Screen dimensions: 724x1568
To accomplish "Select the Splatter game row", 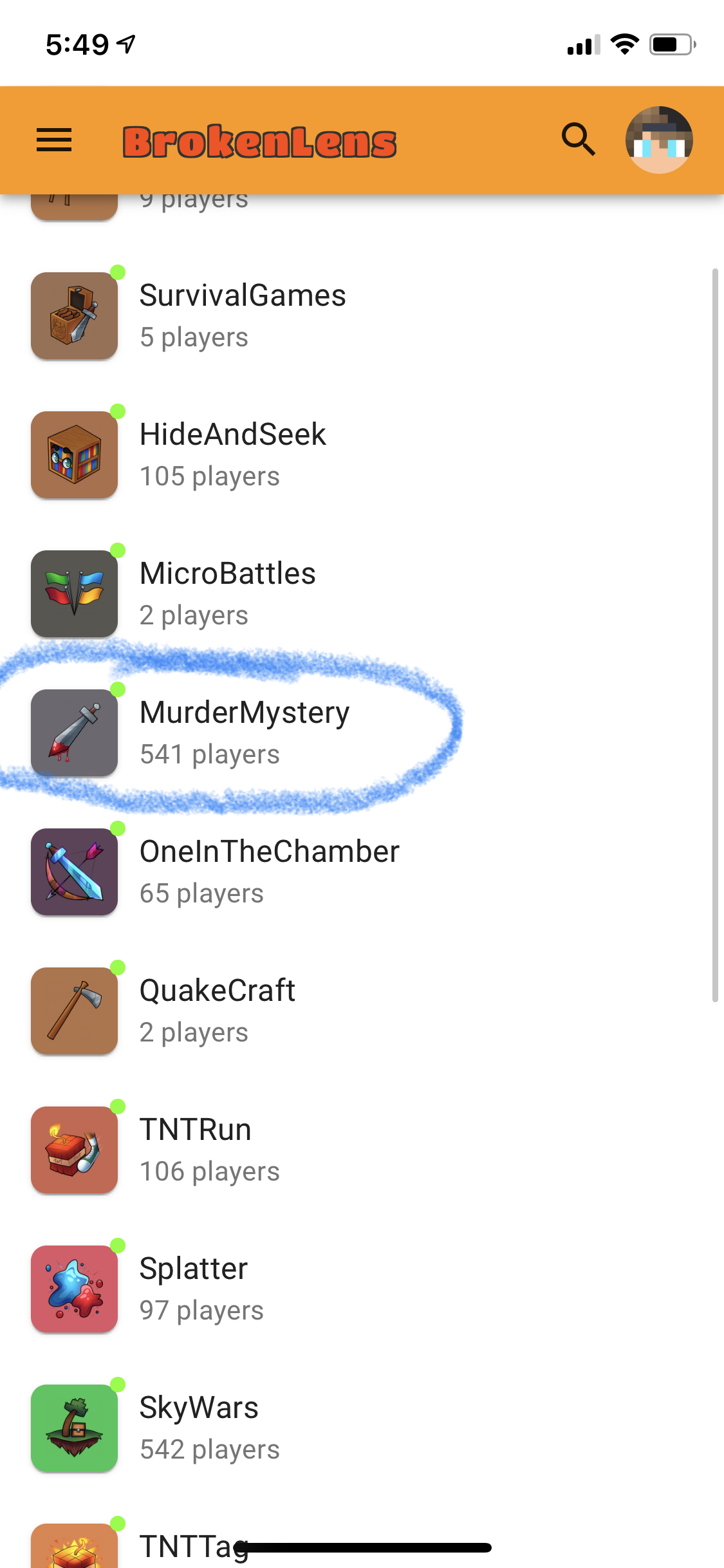I will point(362,1289).
